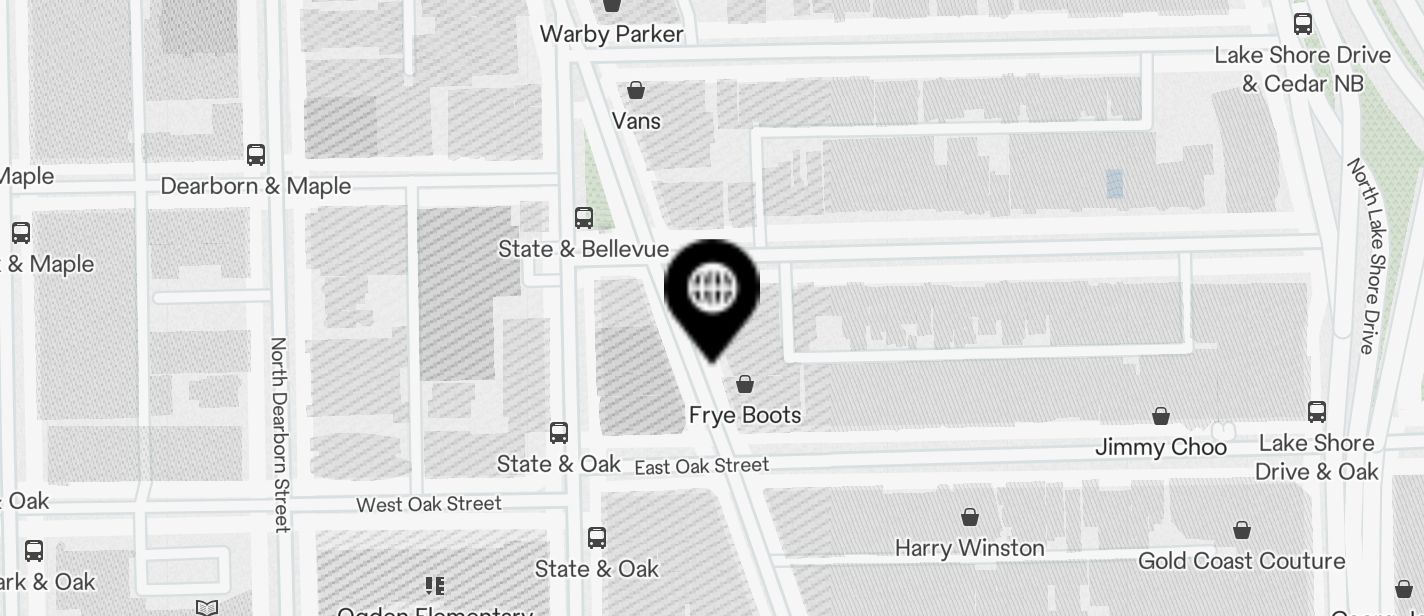This screenshot has width=1424, height=616.
Task: Open the Gold Coast Couture marker
Action: [x=1241, y=530]
